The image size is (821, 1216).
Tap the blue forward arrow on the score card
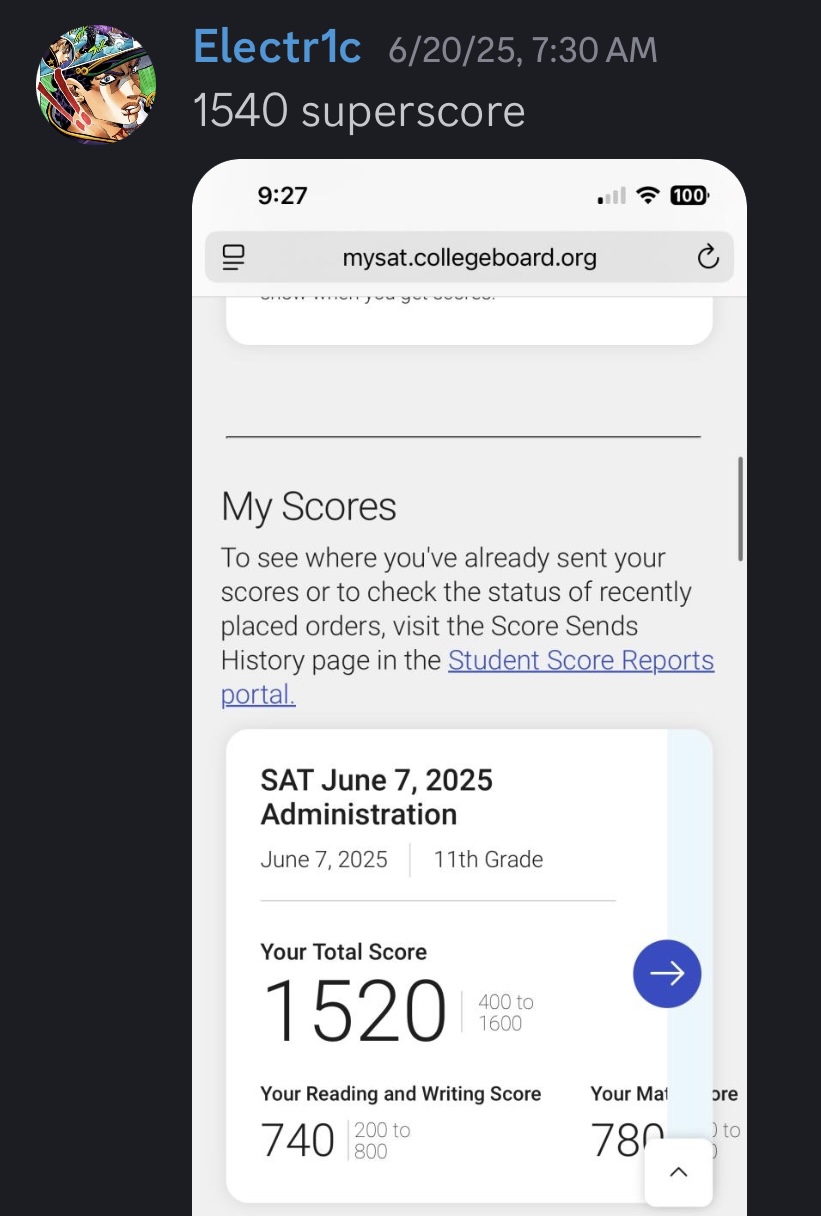[666, 973]
